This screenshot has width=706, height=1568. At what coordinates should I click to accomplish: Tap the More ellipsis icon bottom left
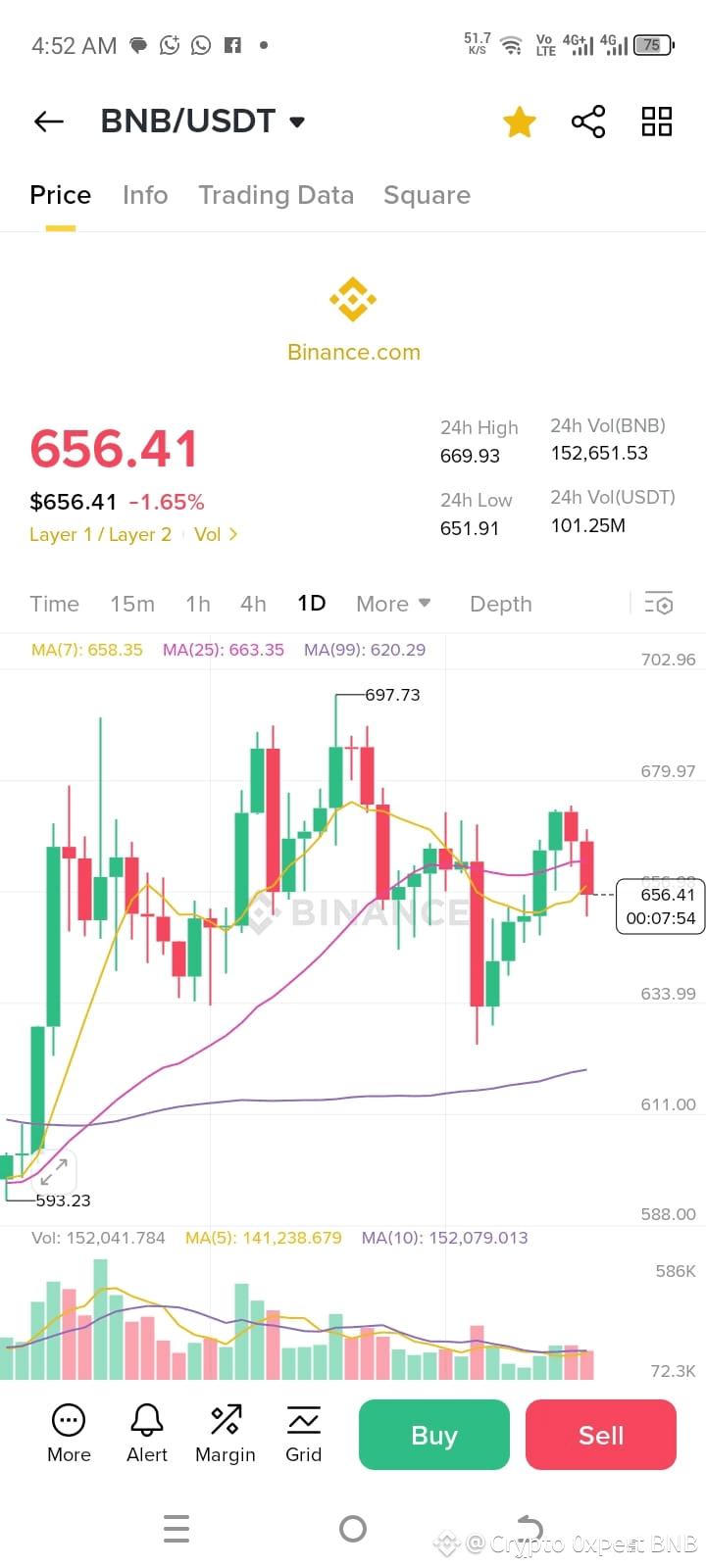[x=68, y=1433]
